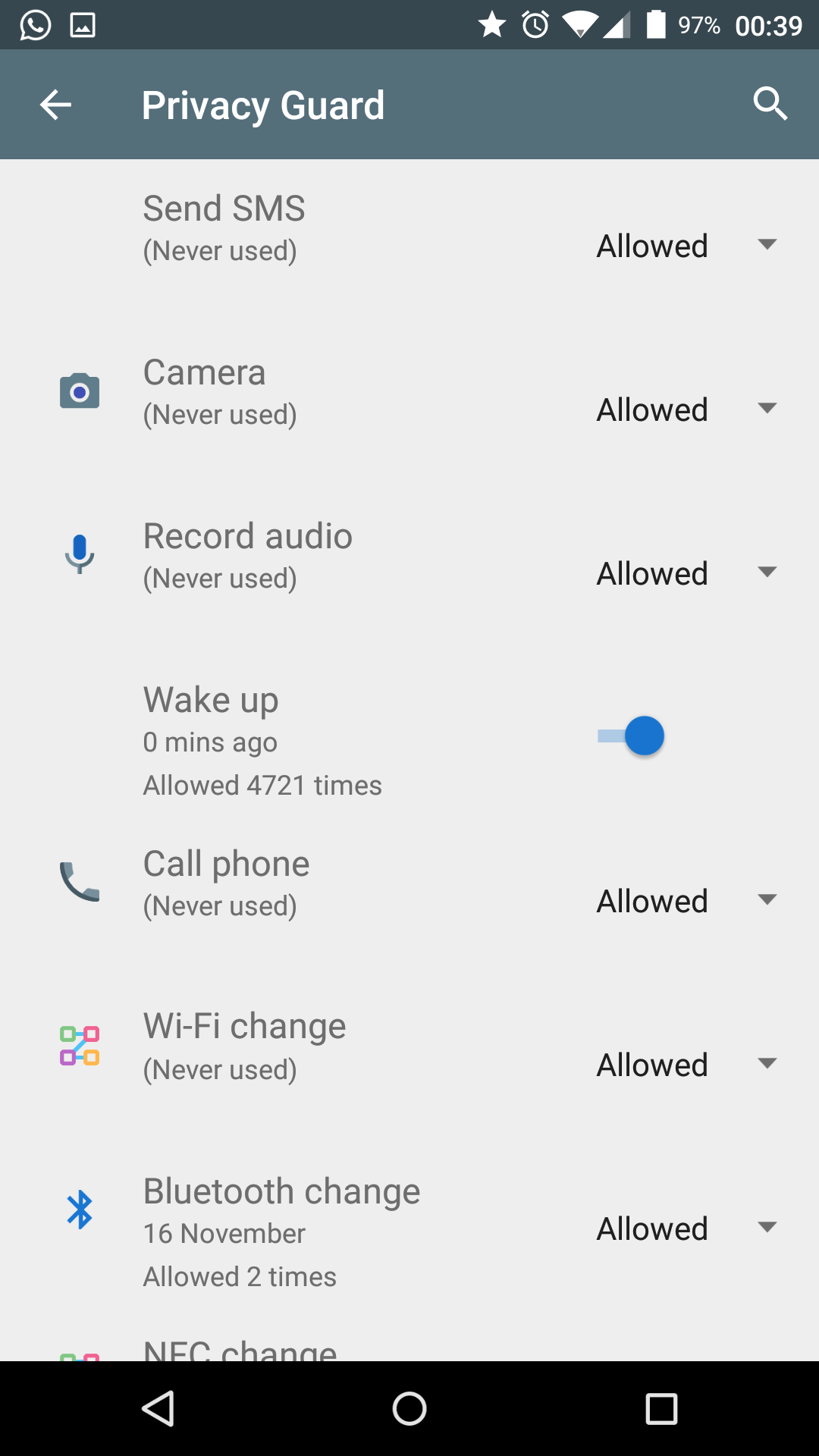Open Send SMS permission dropdown

(686, 246)
